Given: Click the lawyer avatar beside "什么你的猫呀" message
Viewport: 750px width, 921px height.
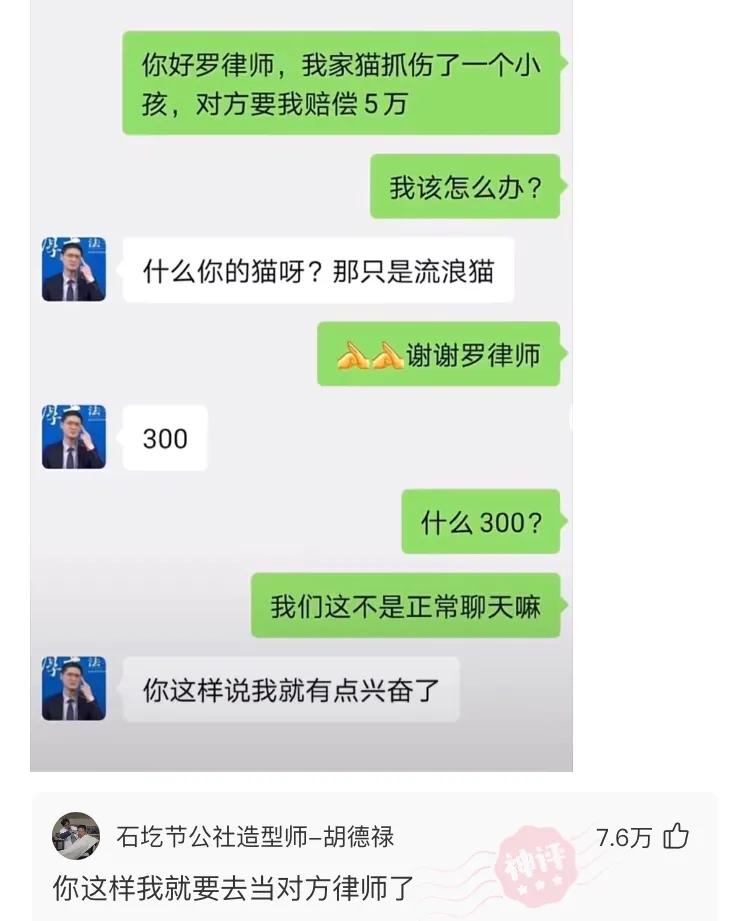Looking at the screenshot, I should point(73,271).
